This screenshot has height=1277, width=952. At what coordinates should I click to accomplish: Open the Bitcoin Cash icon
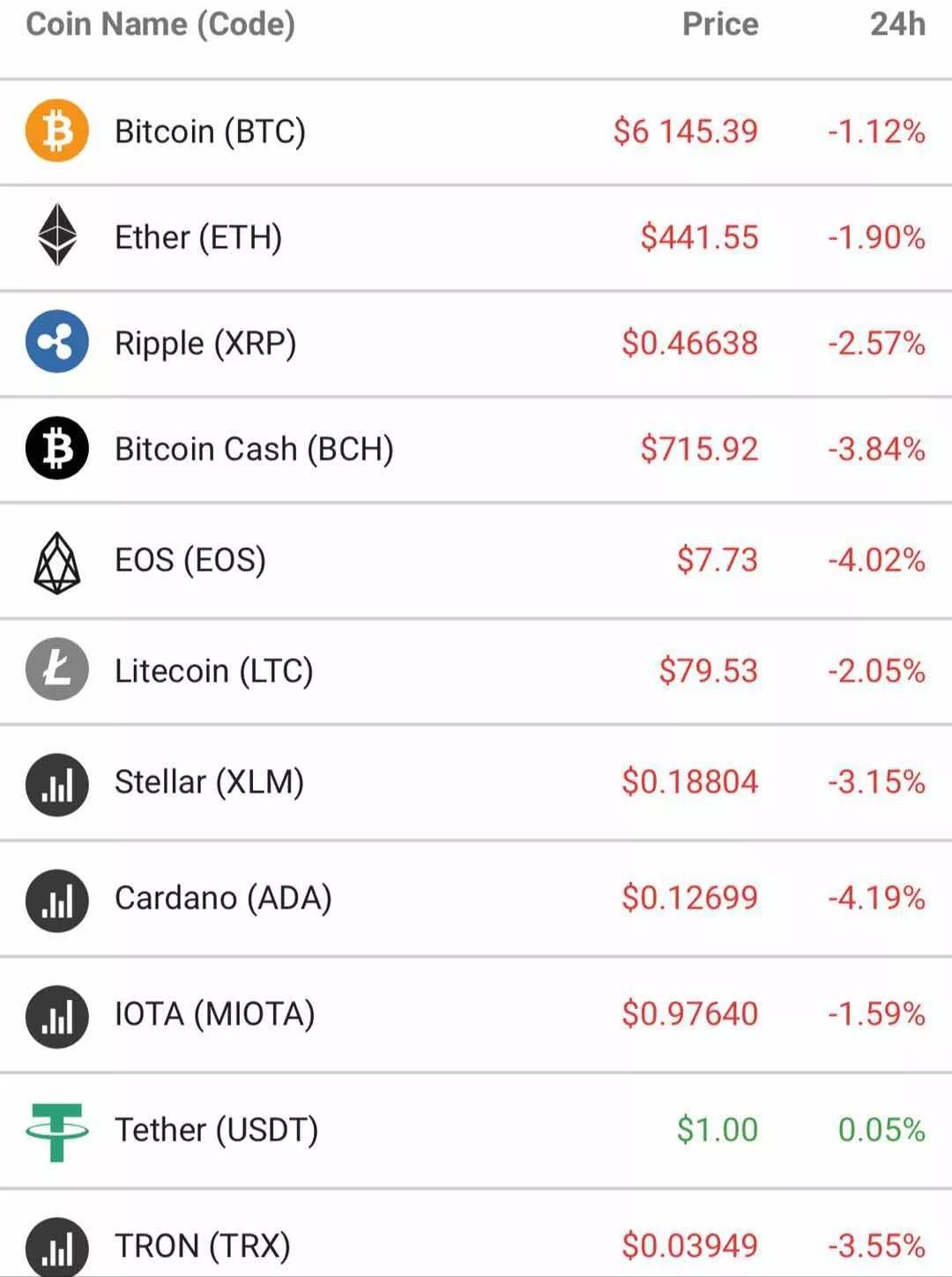click(56, 450)
